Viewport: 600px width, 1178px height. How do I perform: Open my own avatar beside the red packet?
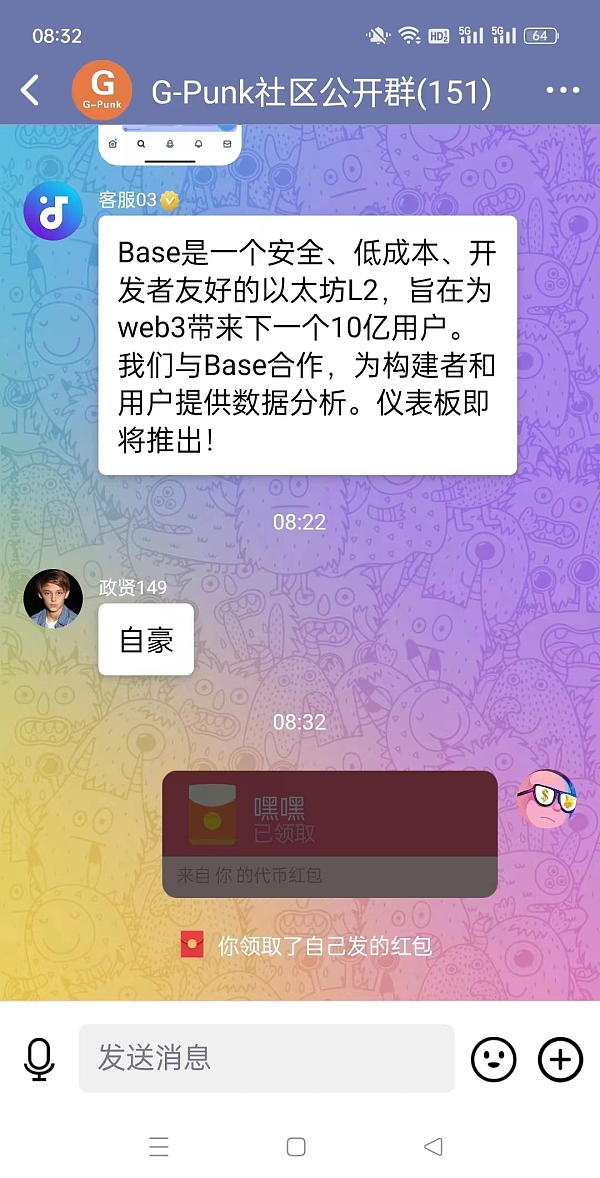coord(546,799)
